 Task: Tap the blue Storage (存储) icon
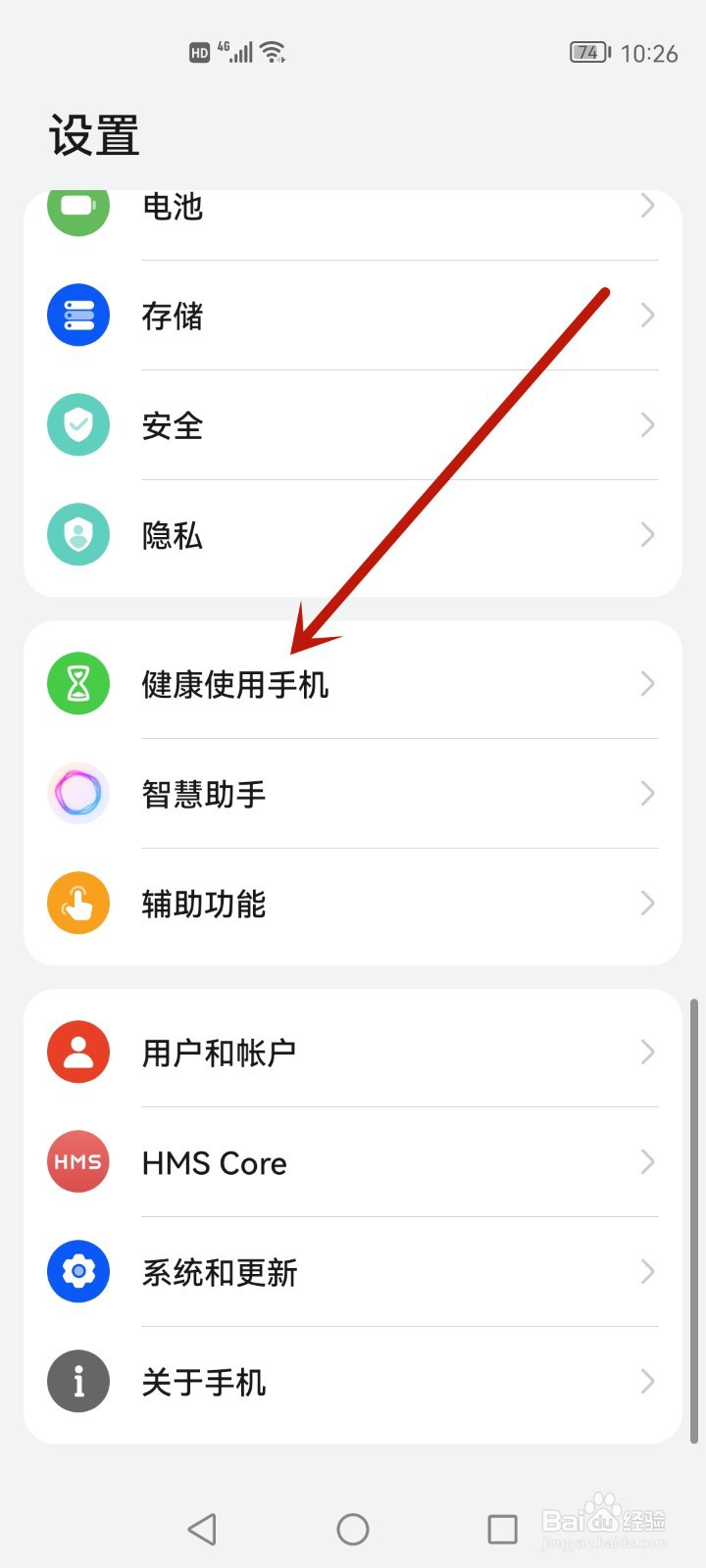pyautogui.click(x=77, y=315)
